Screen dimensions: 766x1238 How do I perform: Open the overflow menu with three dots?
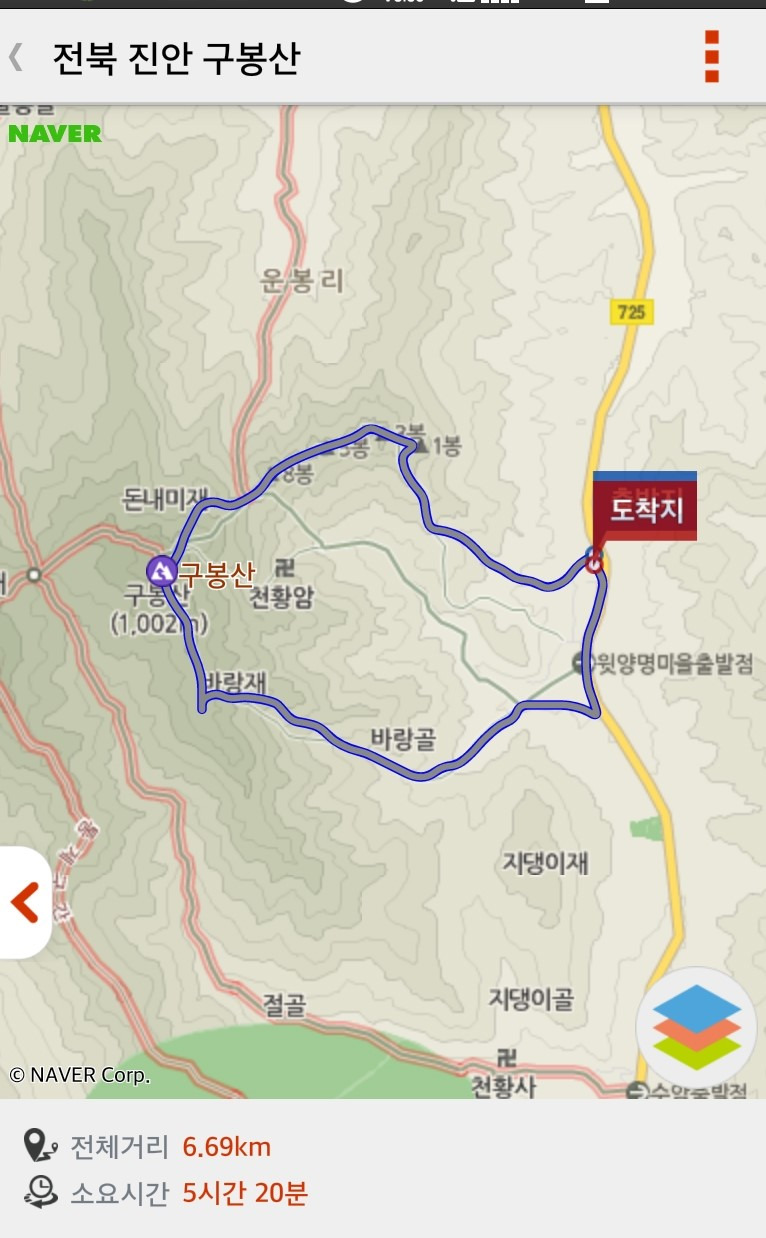click(711, 56)
